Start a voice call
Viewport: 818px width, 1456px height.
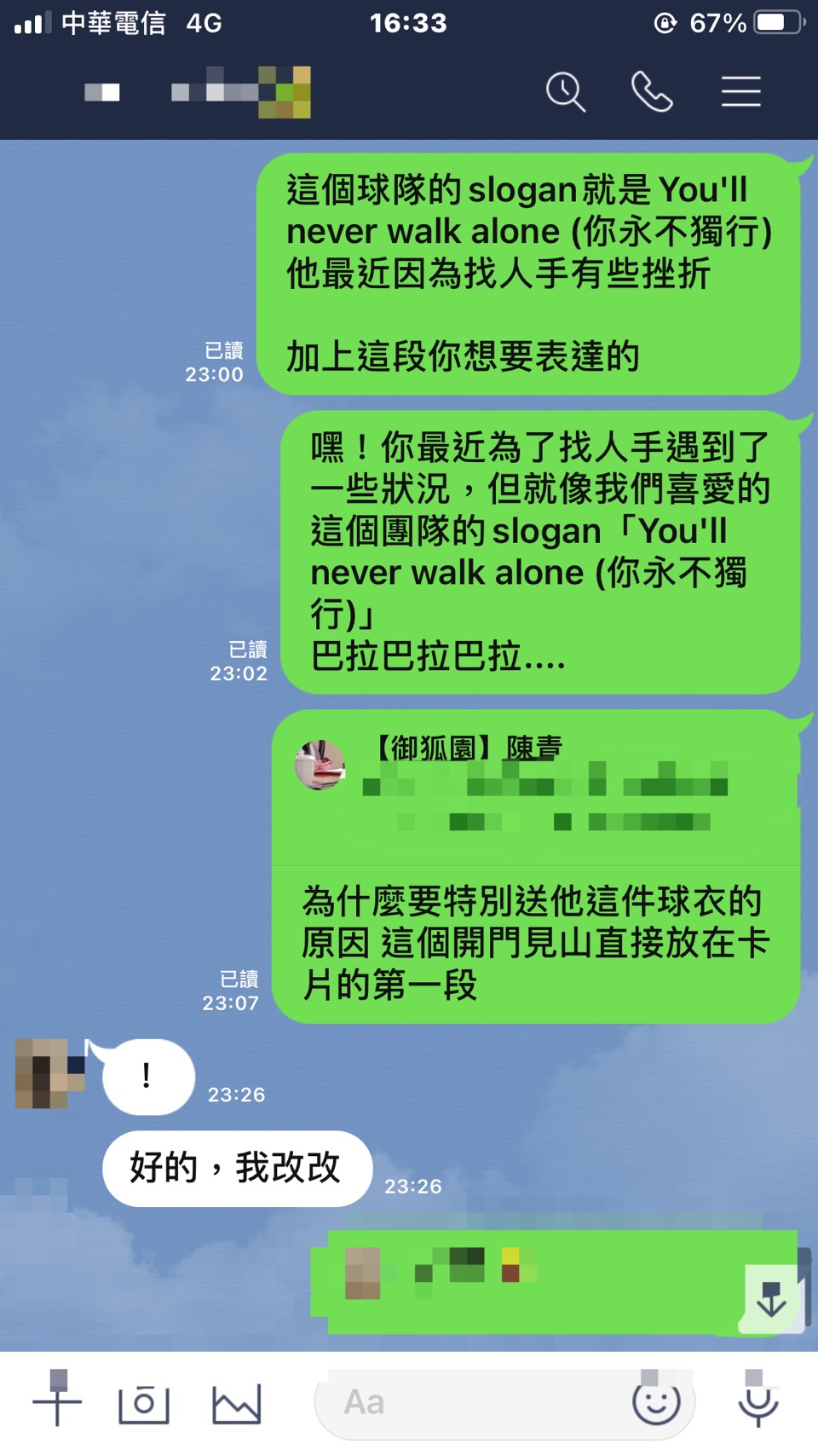pos(652,91)
